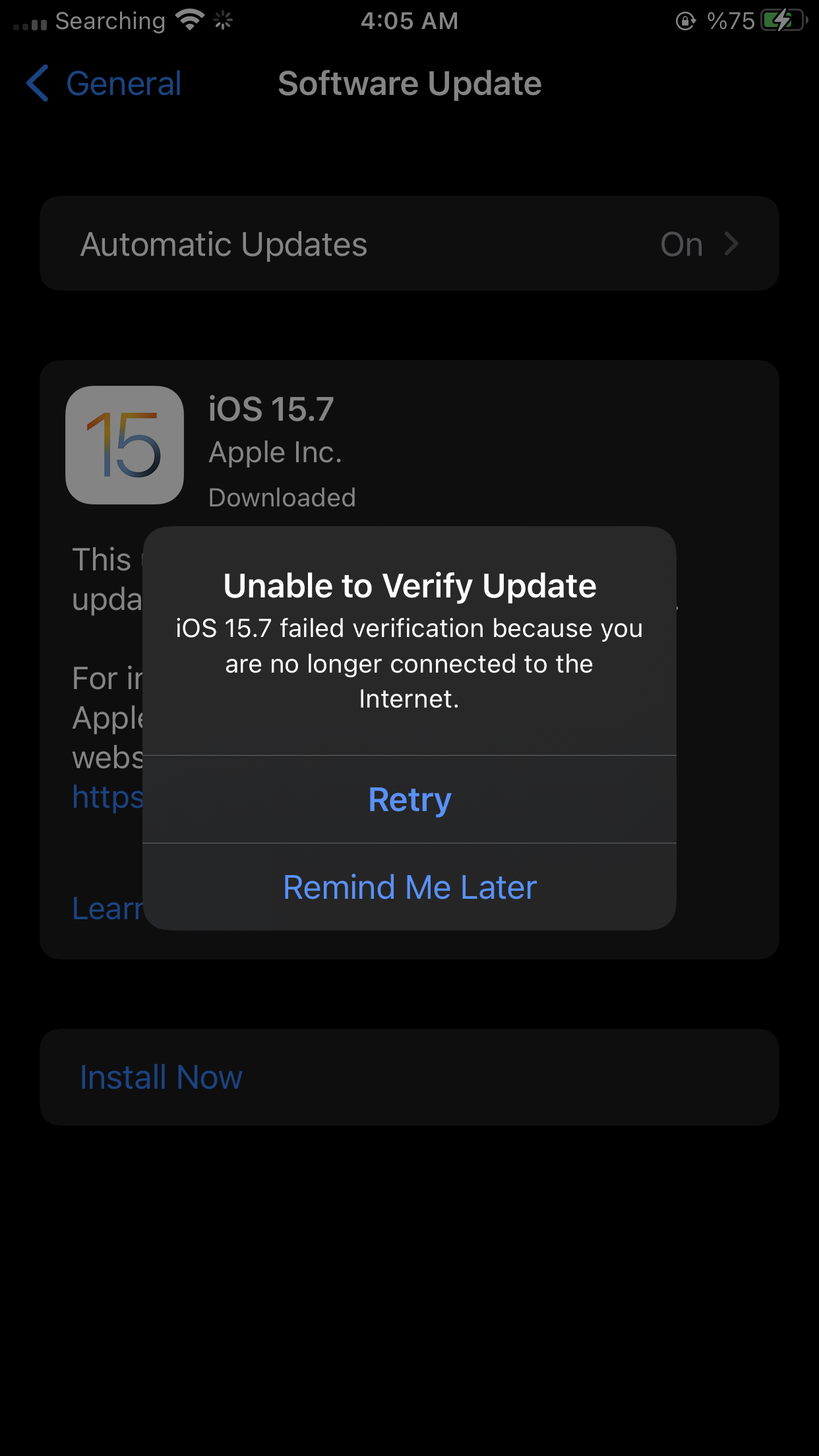819x1456 pixels.
Task: Tap the battery charging indicator
Action: pyautogui.click(x=781, y=20)
